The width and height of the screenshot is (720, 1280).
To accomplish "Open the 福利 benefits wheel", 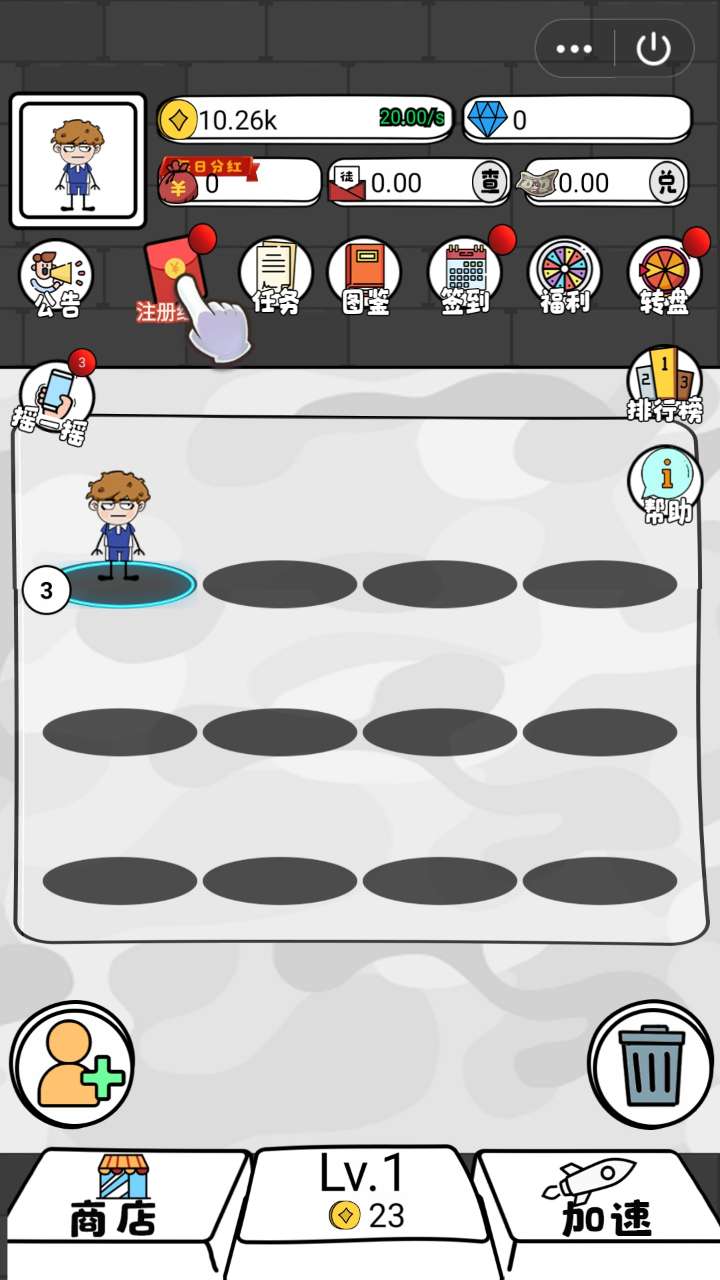I will [565, 276].
